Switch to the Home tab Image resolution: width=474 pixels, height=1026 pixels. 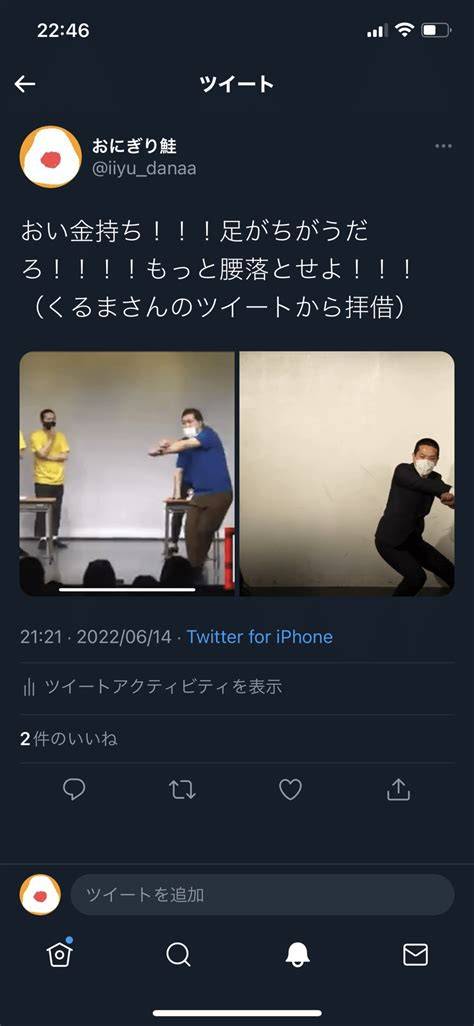60,955
